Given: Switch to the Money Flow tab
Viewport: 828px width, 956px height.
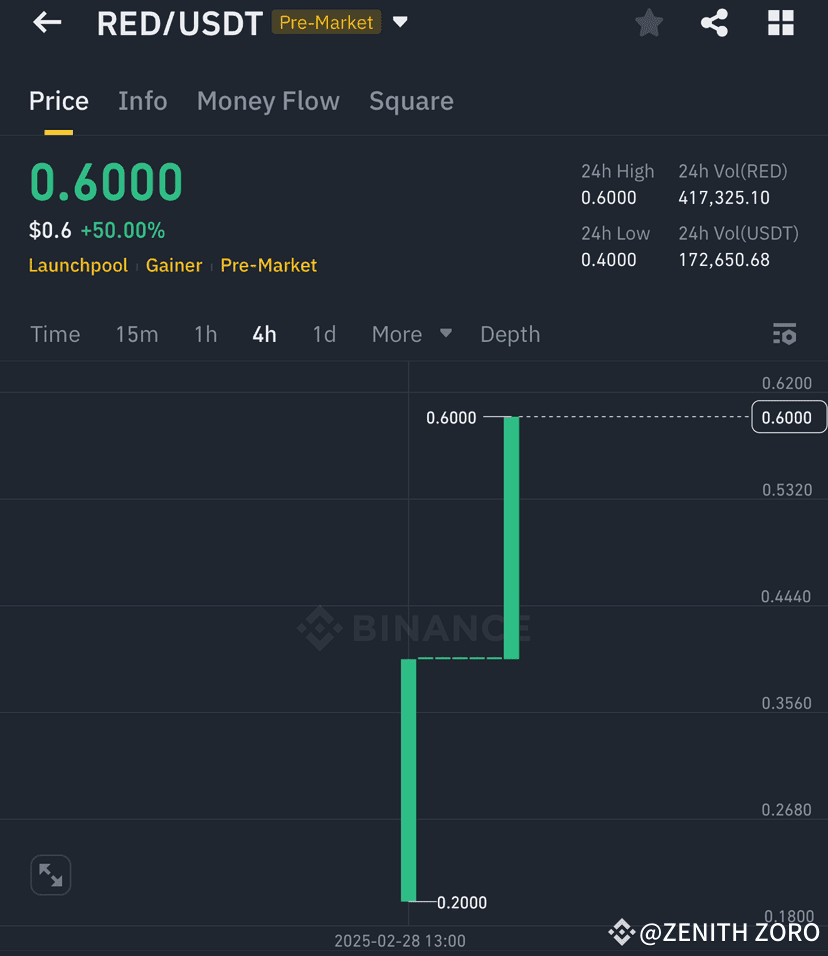Looking at the screenshot, I should 267,101.
